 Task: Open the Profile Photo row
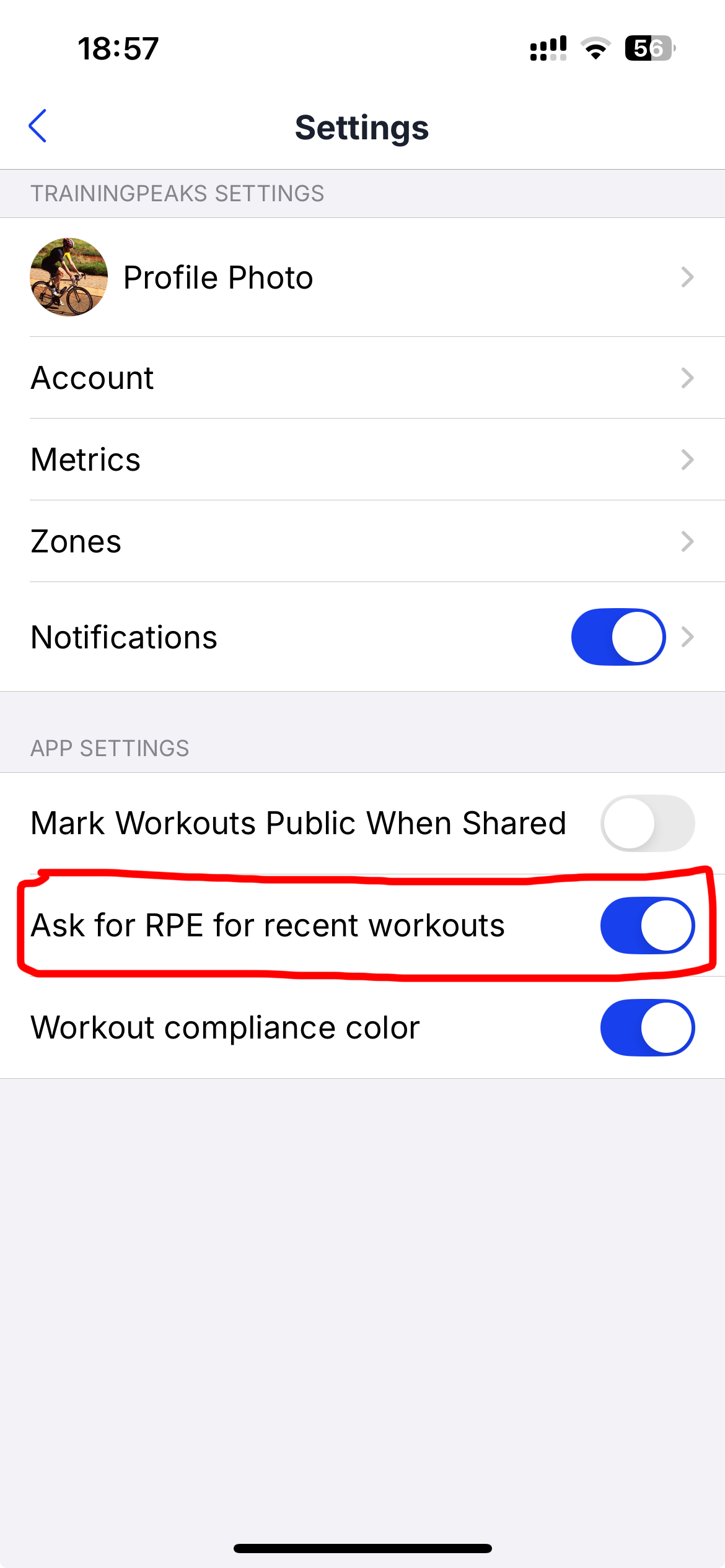pos(362,277)
